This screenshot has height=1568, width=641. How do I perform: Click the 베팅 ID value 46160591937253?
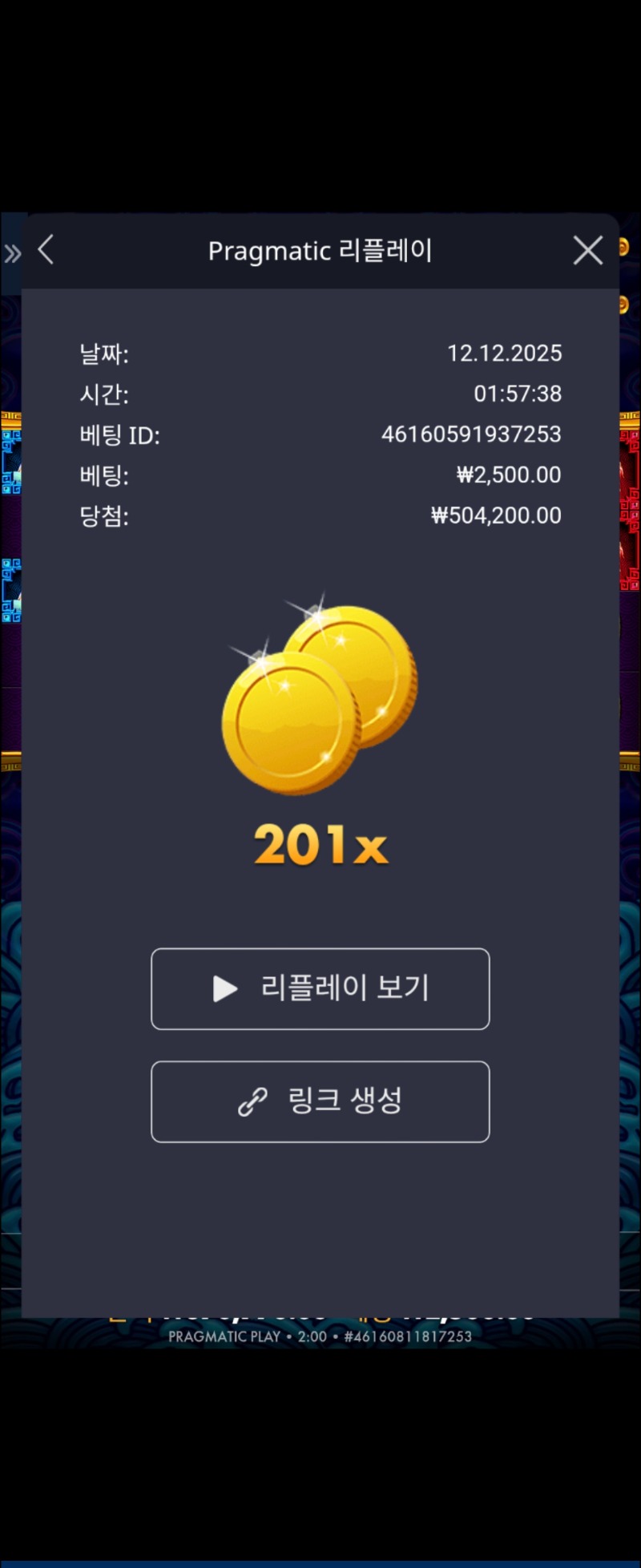point(473,434)
